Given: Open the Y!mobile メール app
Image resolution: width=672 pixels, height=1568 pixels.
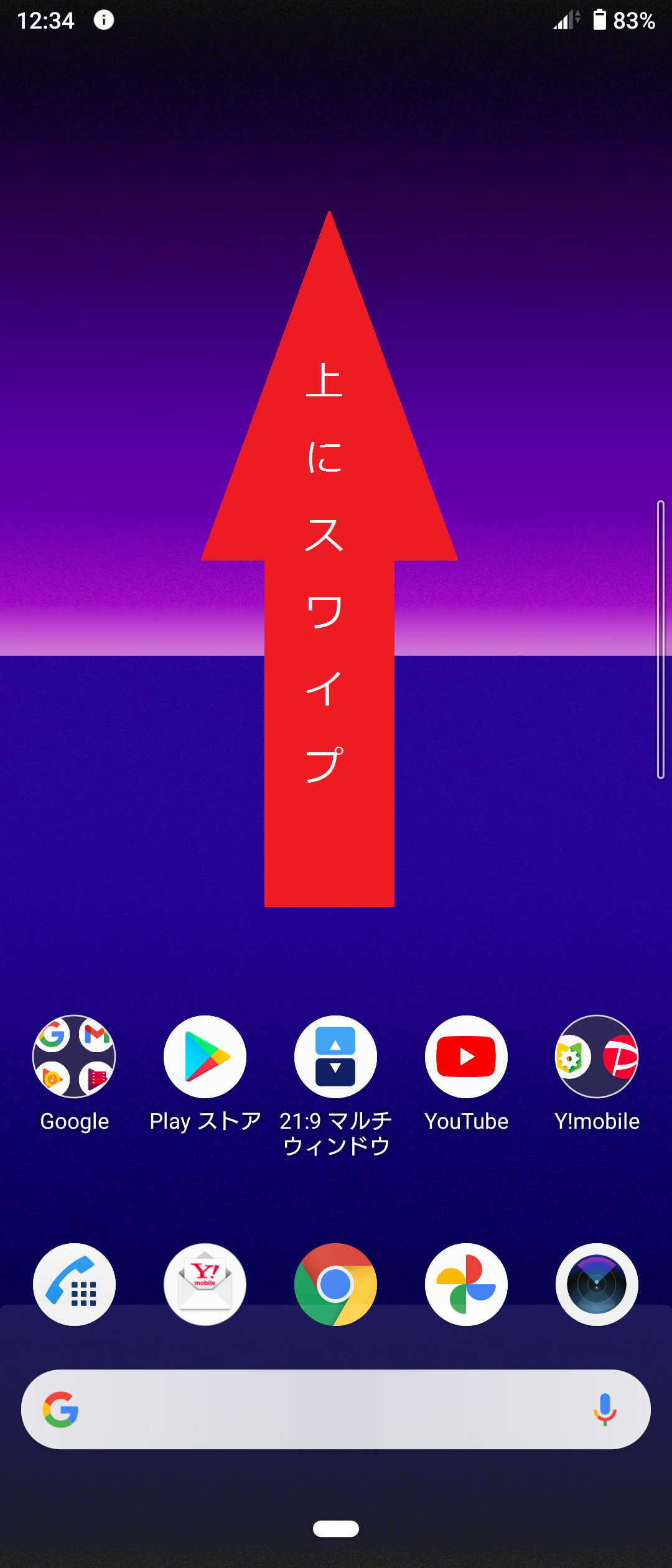Looking at the screenshot, I should tap(205, 1285).
